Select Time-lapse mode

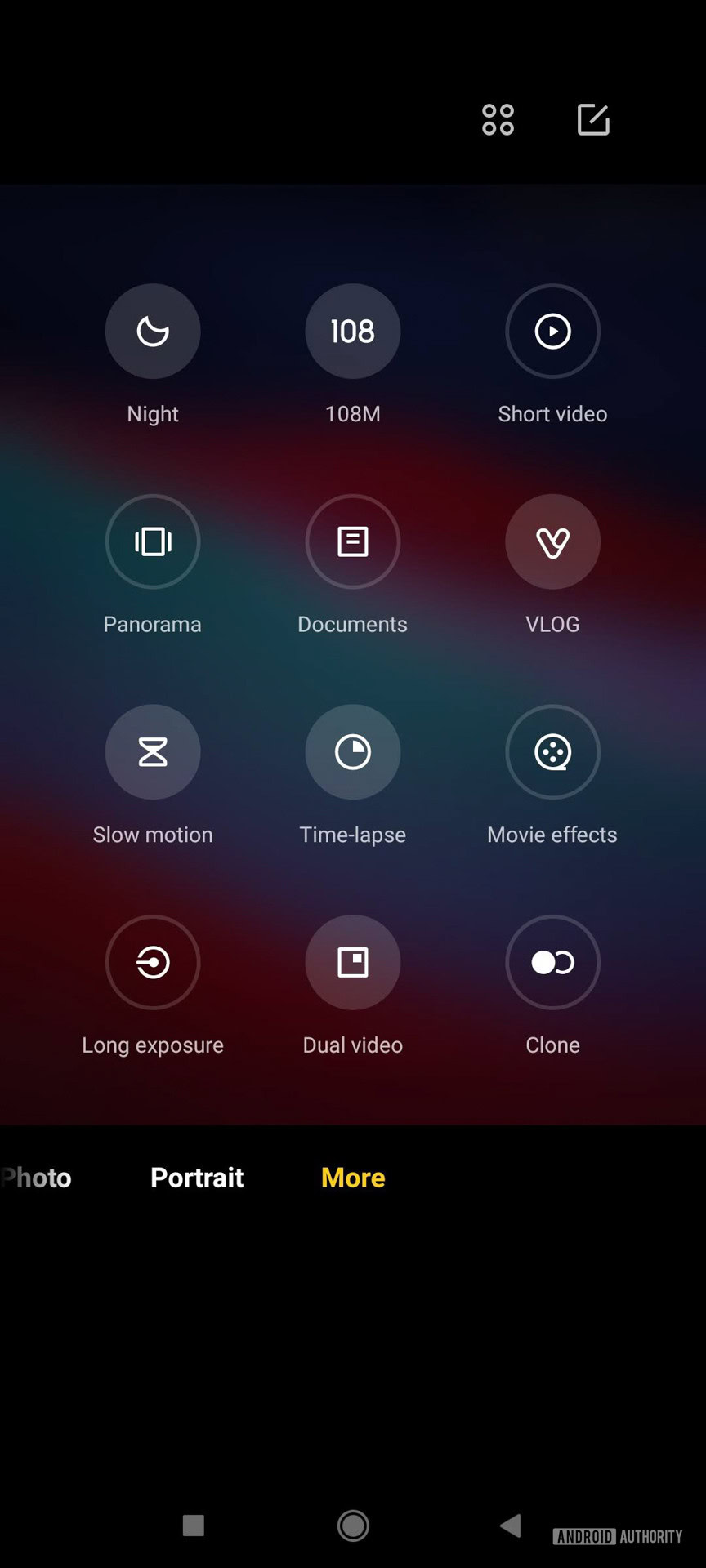click(x=353, y=752)
